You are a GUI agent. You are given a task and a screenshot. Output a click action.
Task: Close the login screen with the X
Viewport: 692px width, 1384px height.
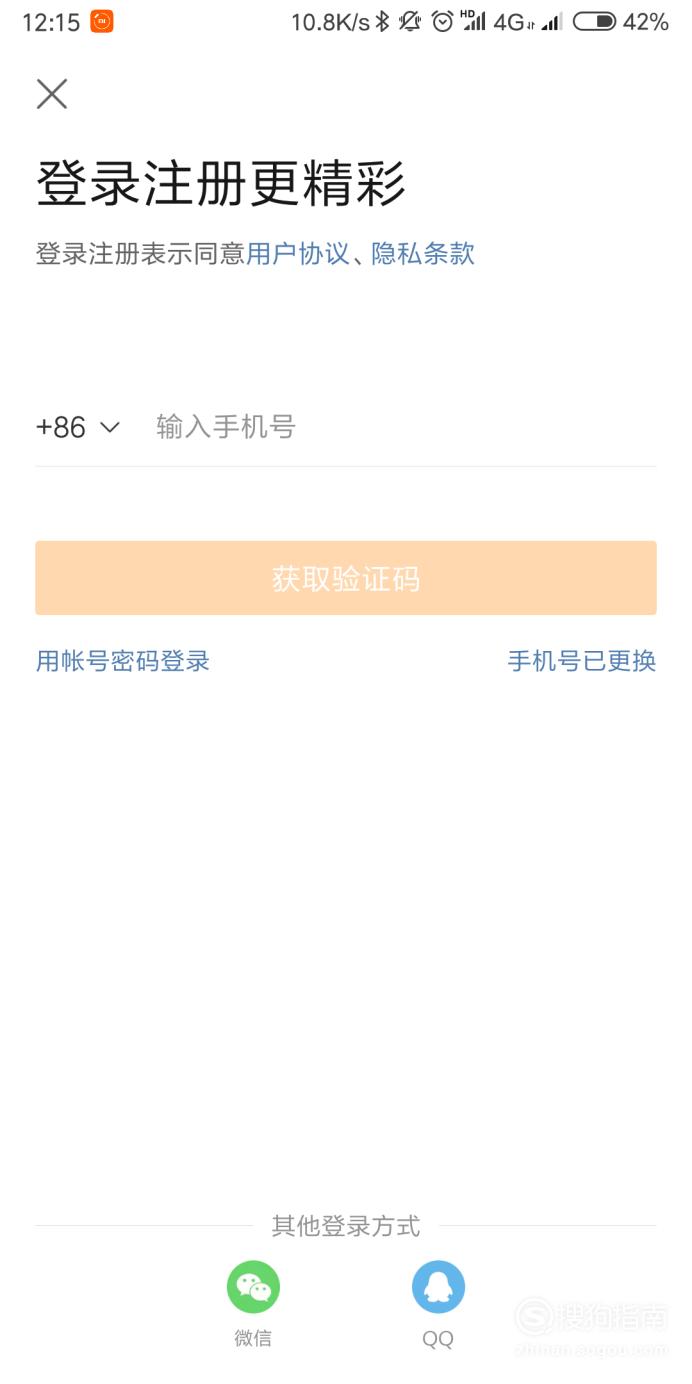(x=52, y=94)
